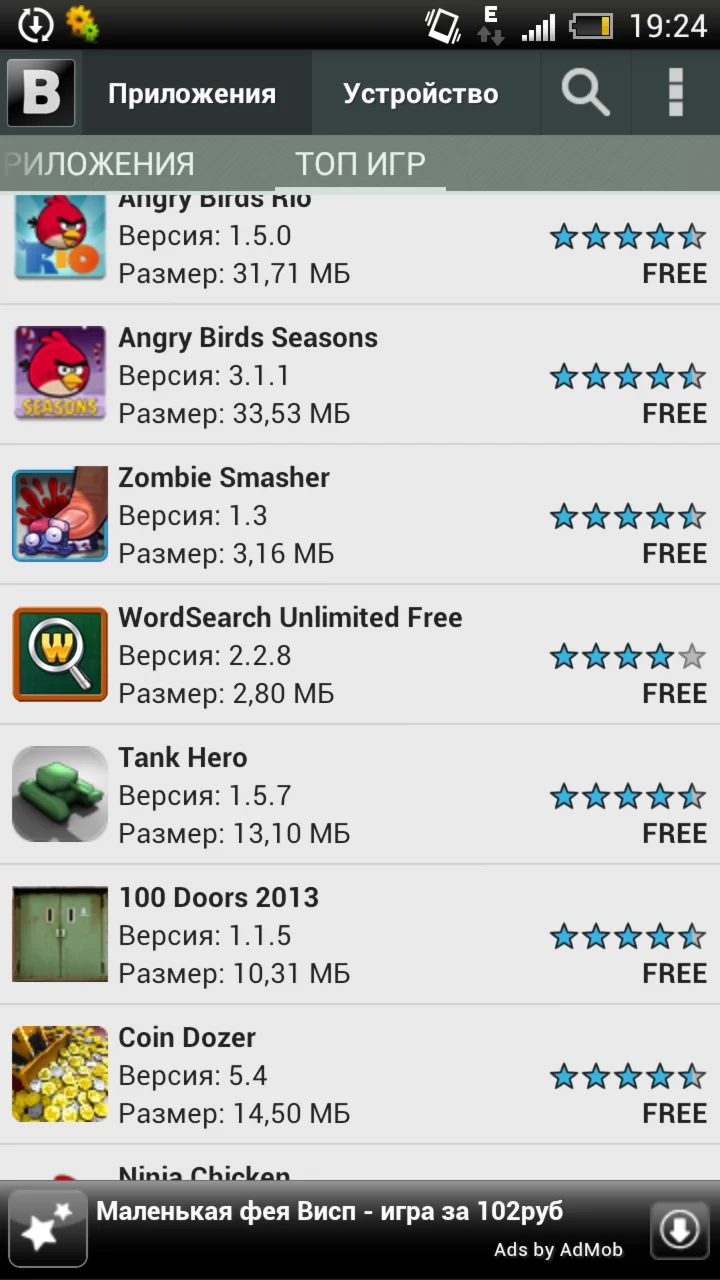Select the ТОП ИГР tab
Viewport: 720px width, 1280px height.
360,164
